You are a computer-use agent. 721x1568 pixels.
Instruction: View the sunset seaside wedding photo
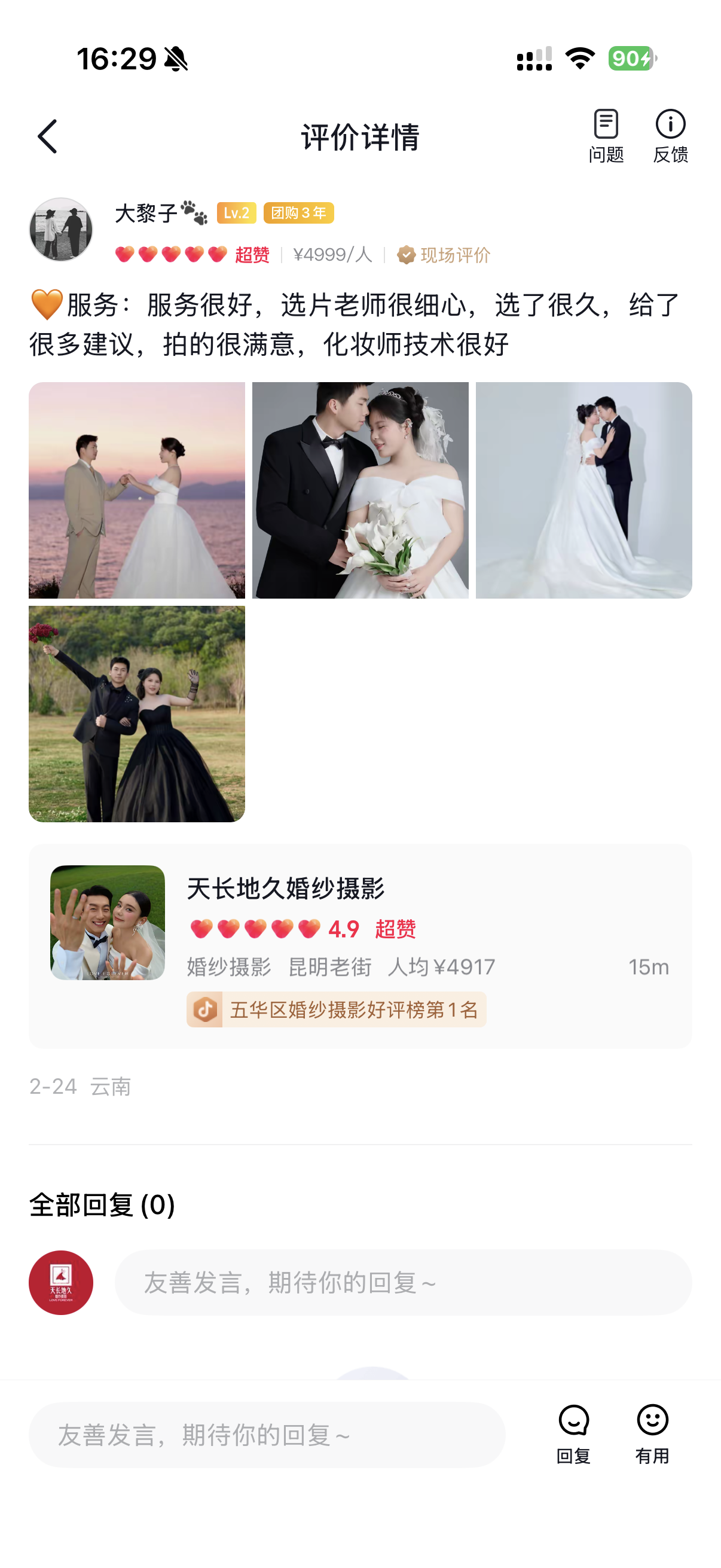(137, 490)
